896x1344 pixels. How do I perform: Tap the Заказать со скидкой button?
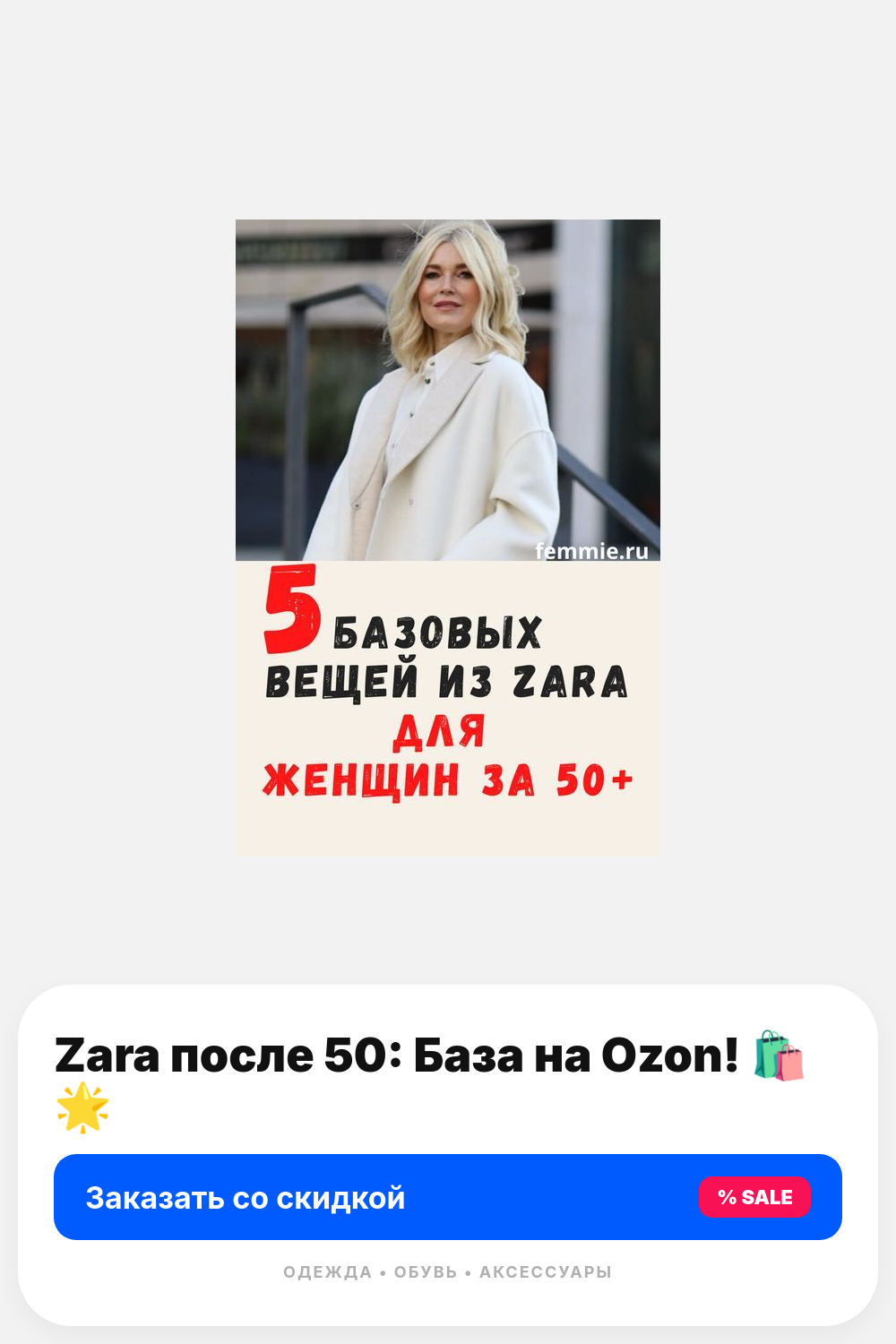click(x=448, y=1197)
